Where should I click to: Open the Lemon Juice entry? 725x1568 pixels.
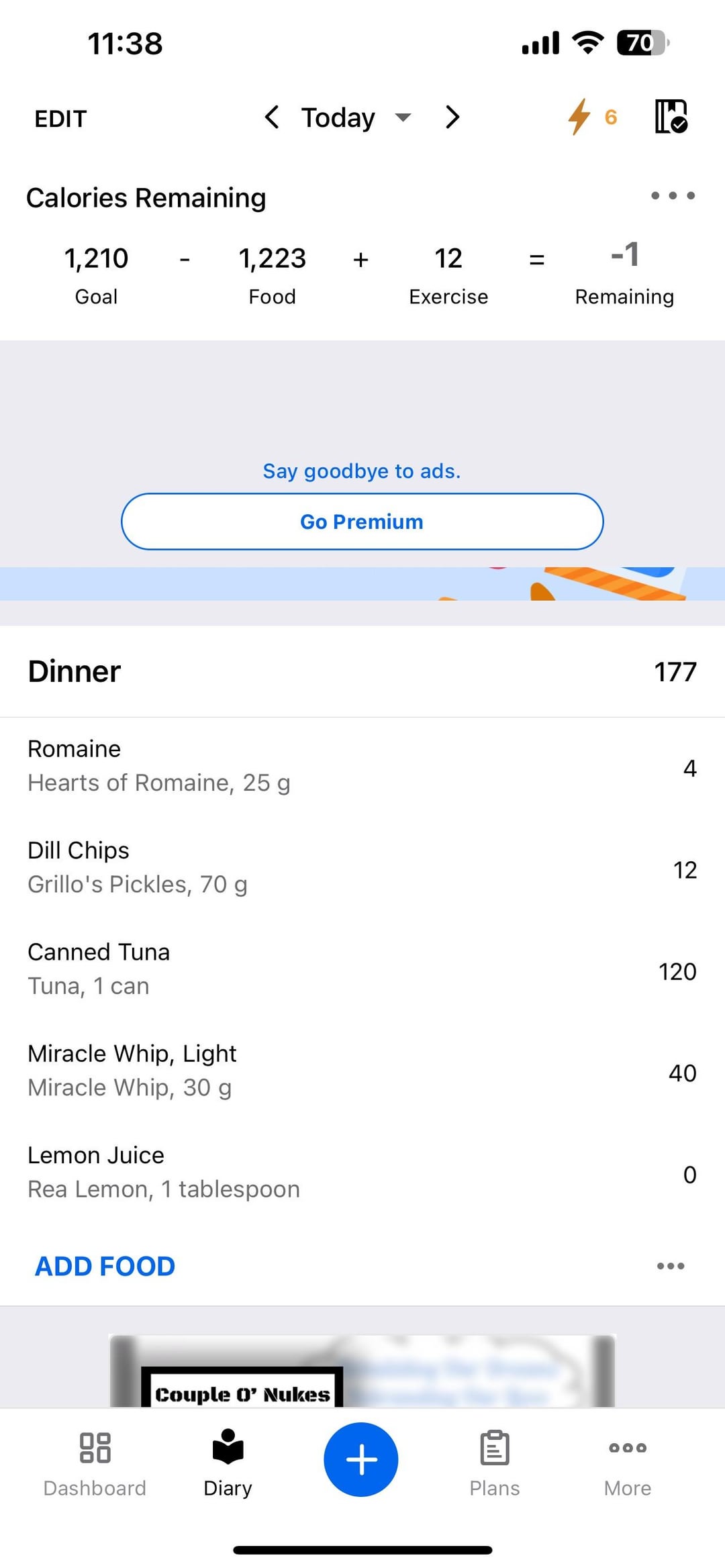coord(362,1172)
